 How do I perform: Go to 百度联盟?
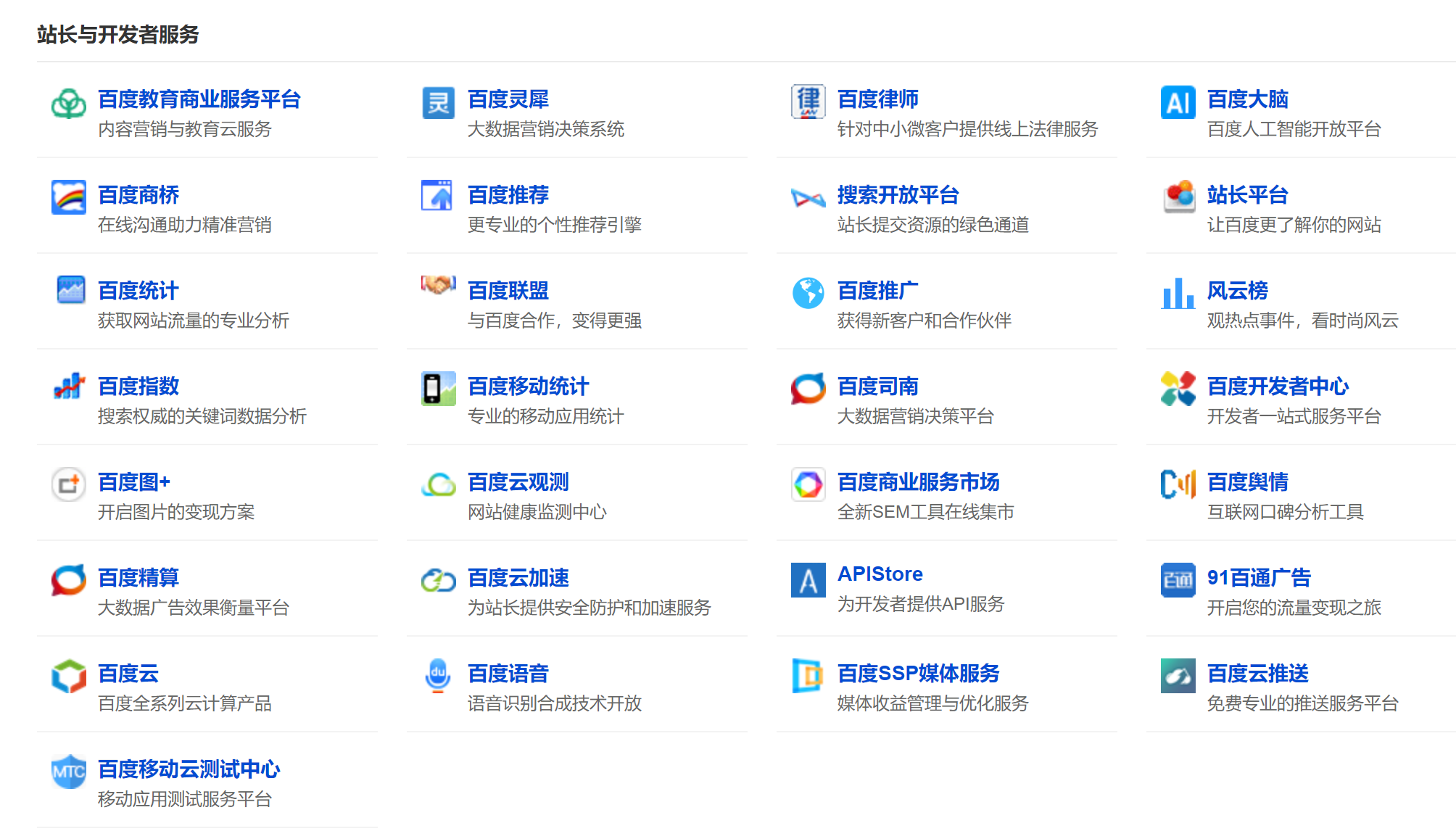[508, 291]
